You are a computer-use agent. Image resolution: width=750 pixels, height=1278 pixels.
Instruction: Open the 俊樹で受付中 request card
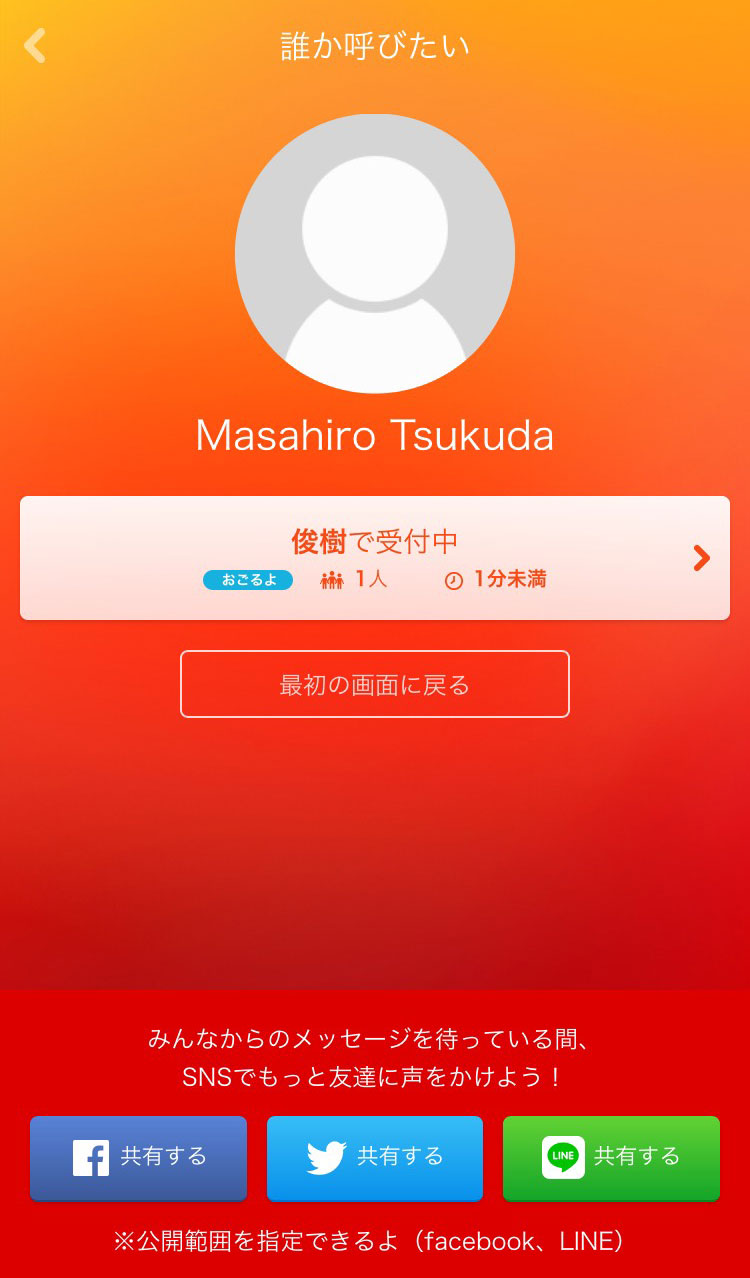tap(375, 558)
